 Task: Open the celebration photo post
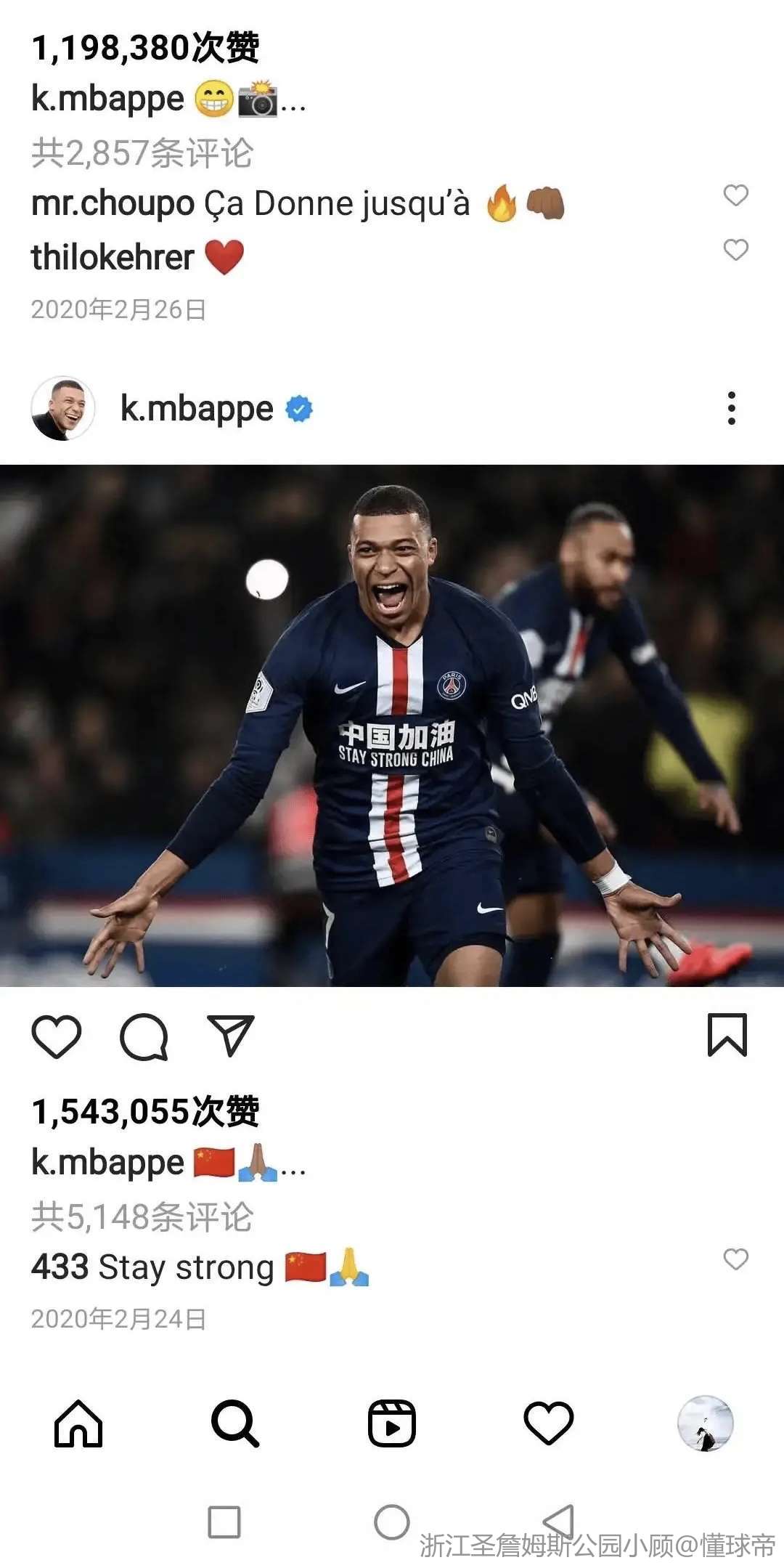click(392, 725)
